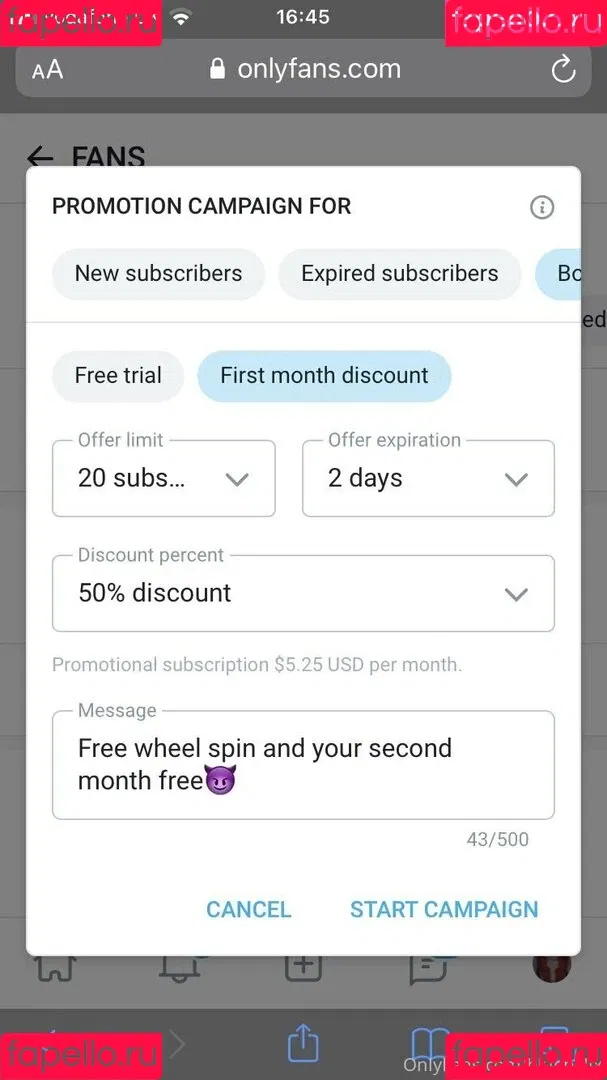Start the campaign
The image size is (607, 1080).
[444, 909]
